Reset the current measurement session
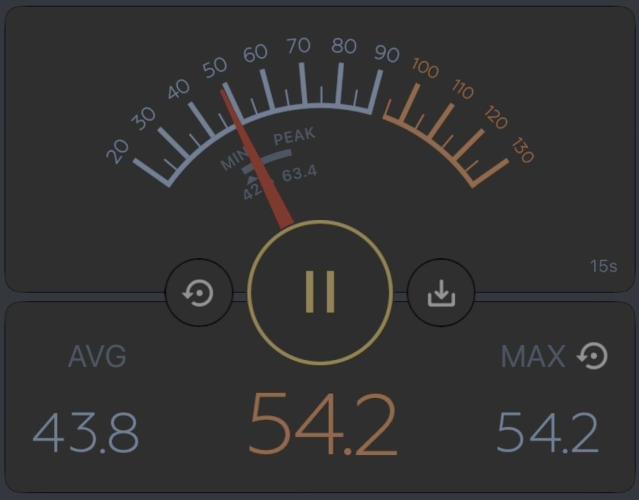Screen dimensions: 639x500 pos(199,293)
